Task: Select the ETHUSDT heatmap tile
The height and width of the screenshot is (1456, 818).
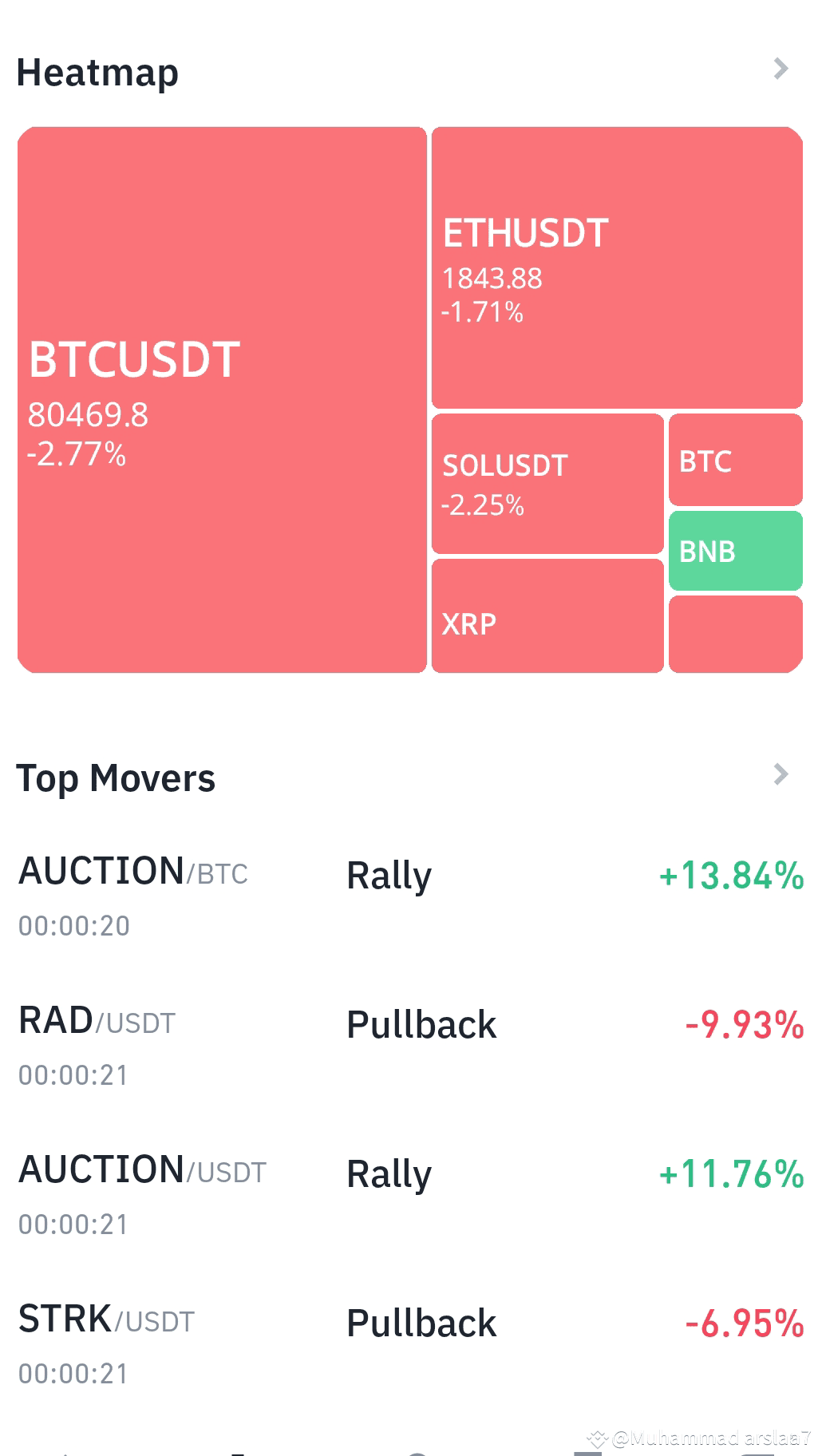Action: [617, 267]
